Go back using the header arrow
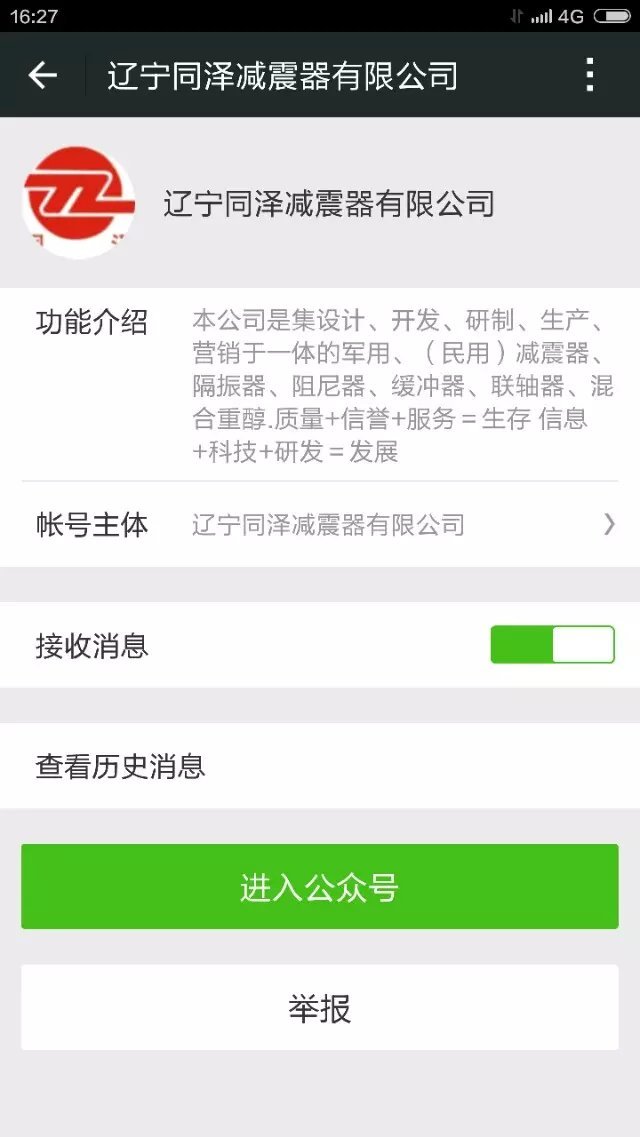640x1137 pixels. coord(42,75)
